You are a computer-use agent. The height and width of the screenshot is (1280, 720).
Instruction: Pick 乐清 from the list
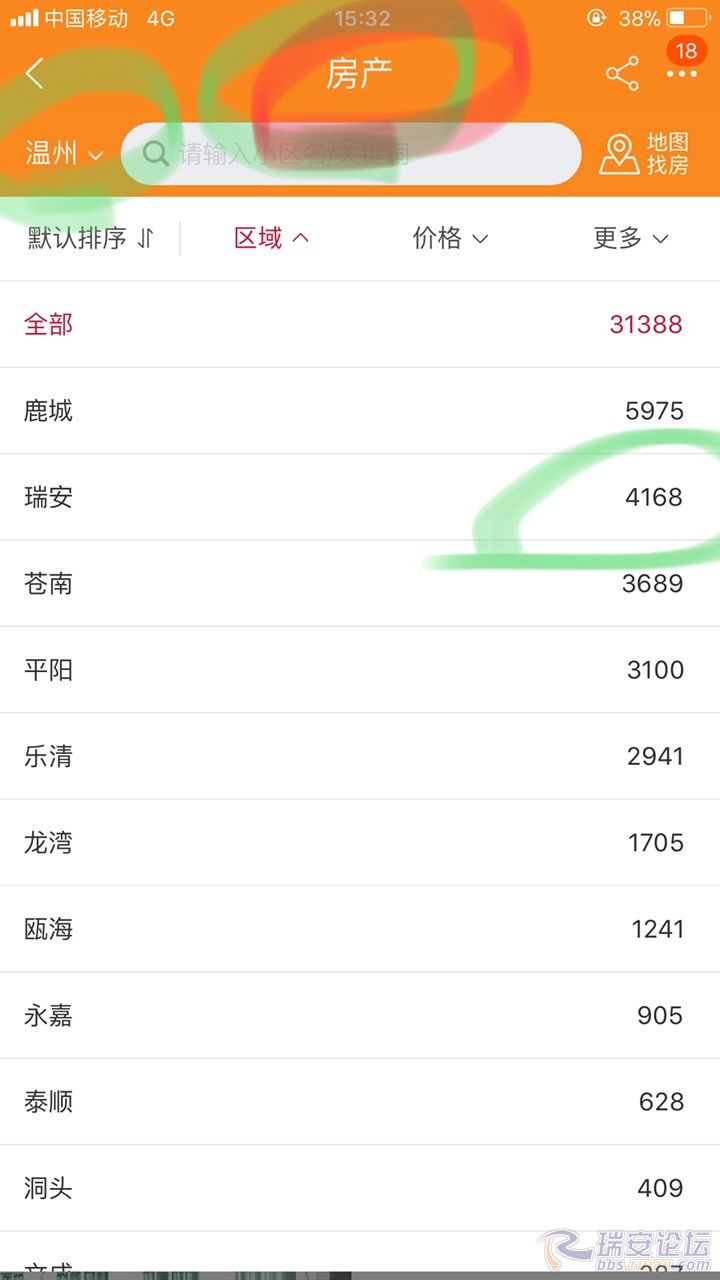tap(360, 756)
